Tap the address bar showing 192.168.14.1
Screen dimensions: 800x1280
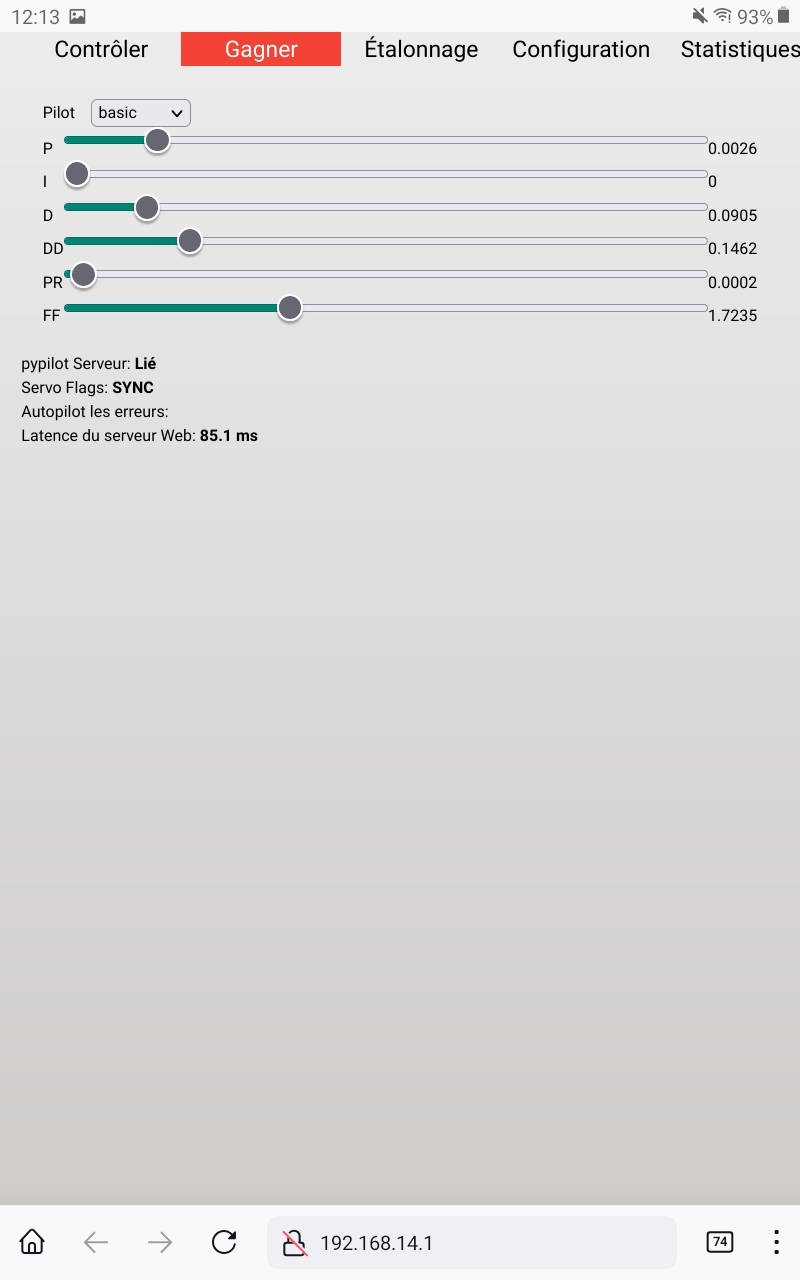(472, 1242)
